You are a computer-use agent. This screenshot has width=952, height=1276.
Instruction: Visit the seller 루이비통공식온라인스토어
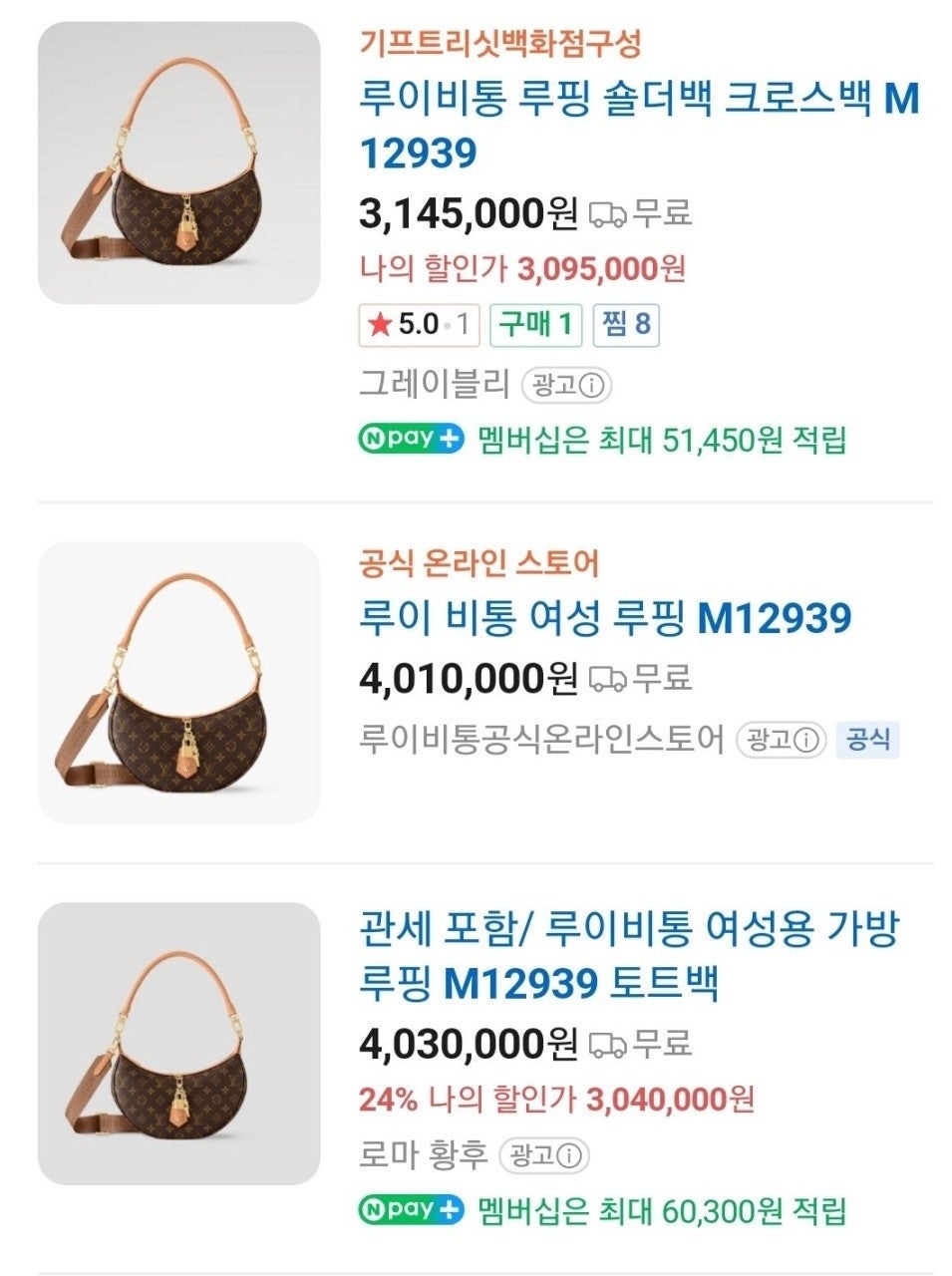[541, 740]
